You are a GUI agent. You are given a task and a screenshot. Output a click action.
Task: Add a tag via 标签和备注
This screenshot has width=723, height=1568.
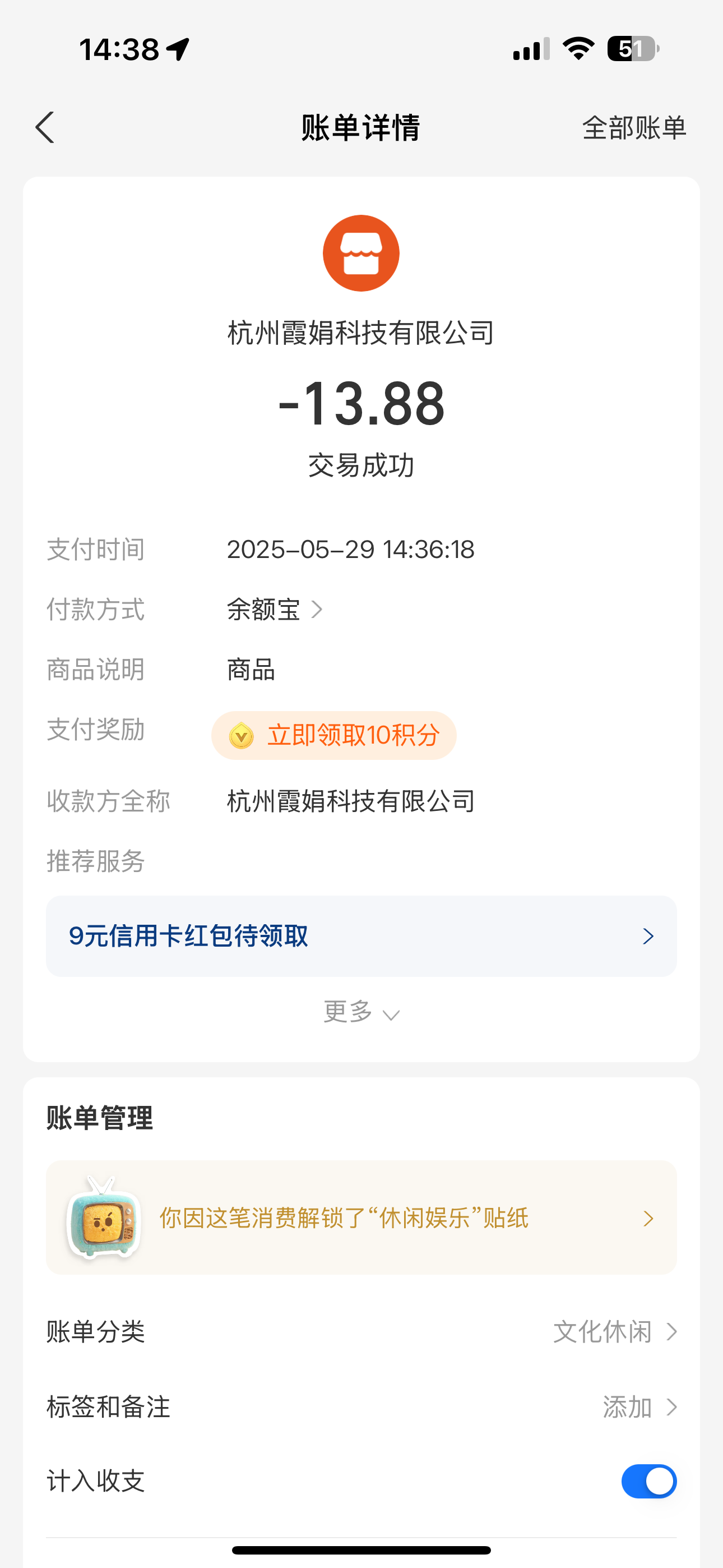coord(361,1406)
